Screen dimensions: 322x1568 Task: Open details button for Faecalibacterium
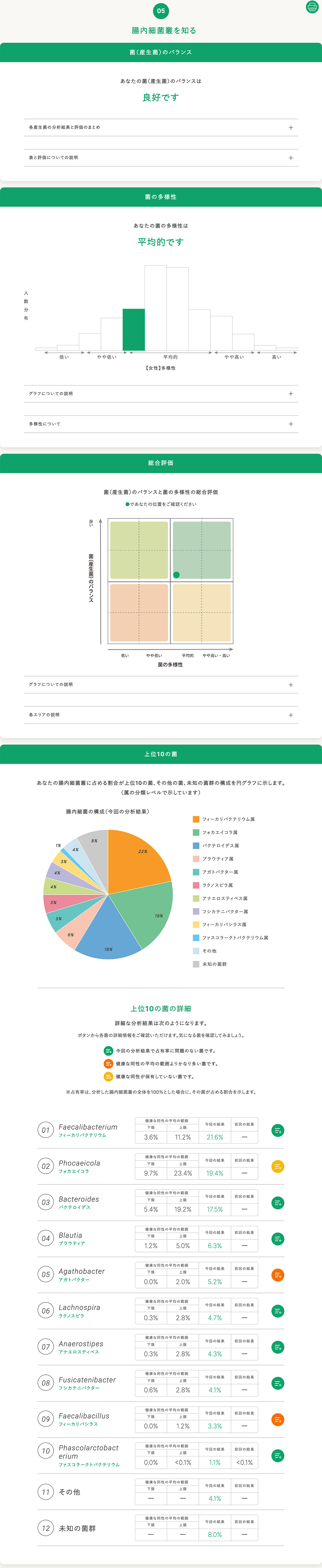pyautogui.click(x=277, y=1130)
